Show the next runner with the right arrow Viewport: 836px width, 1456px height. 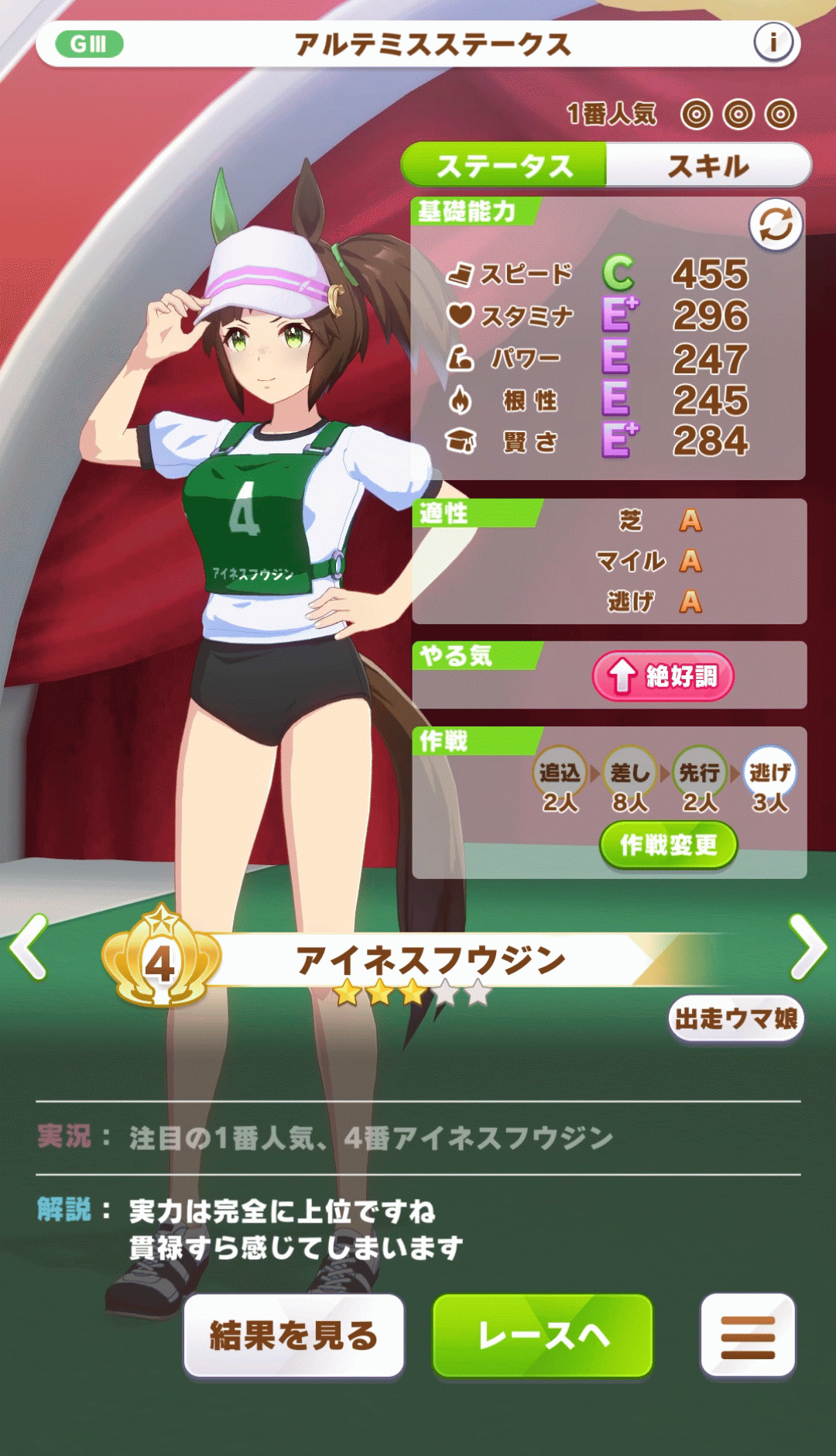point(808,946)
